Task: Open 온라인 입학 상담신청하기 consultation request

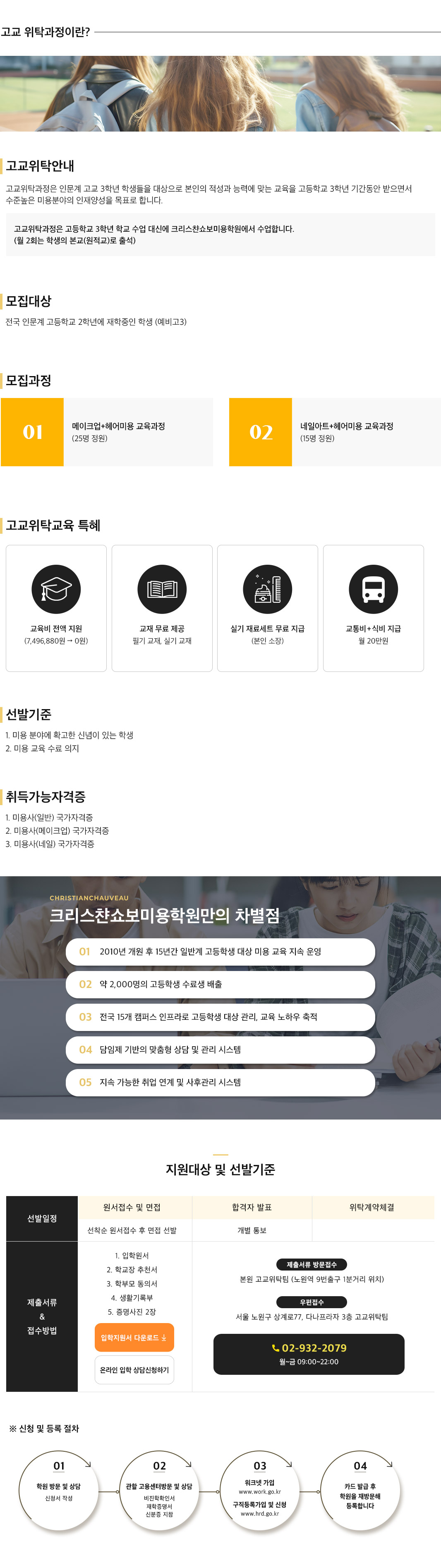Action: pyautogui.click(x=134, y=1369)
